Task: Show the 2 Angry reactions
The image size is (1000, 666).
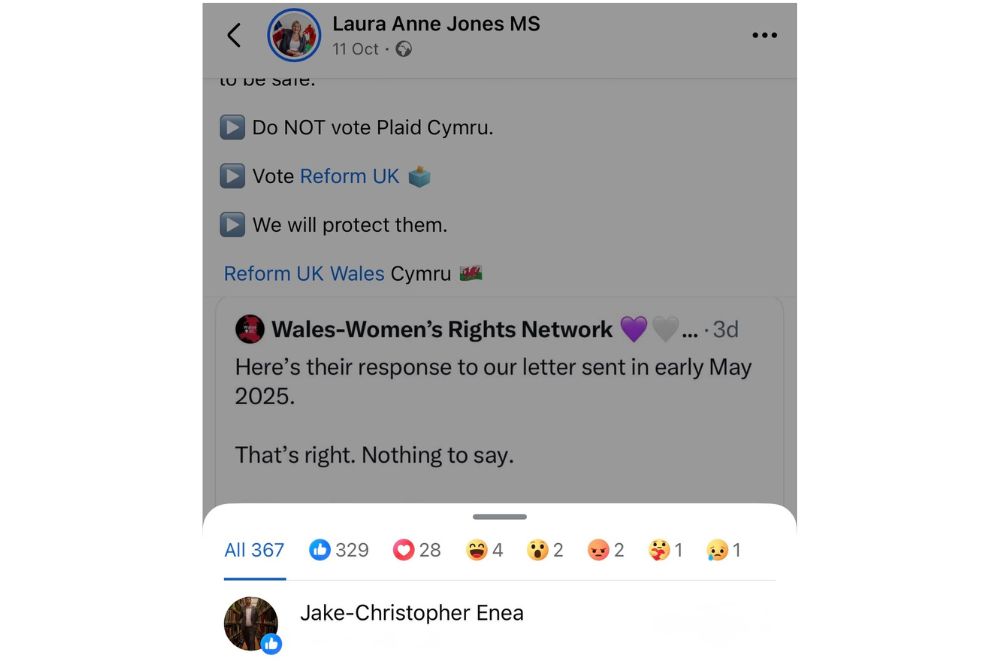Action: [606, 550]
